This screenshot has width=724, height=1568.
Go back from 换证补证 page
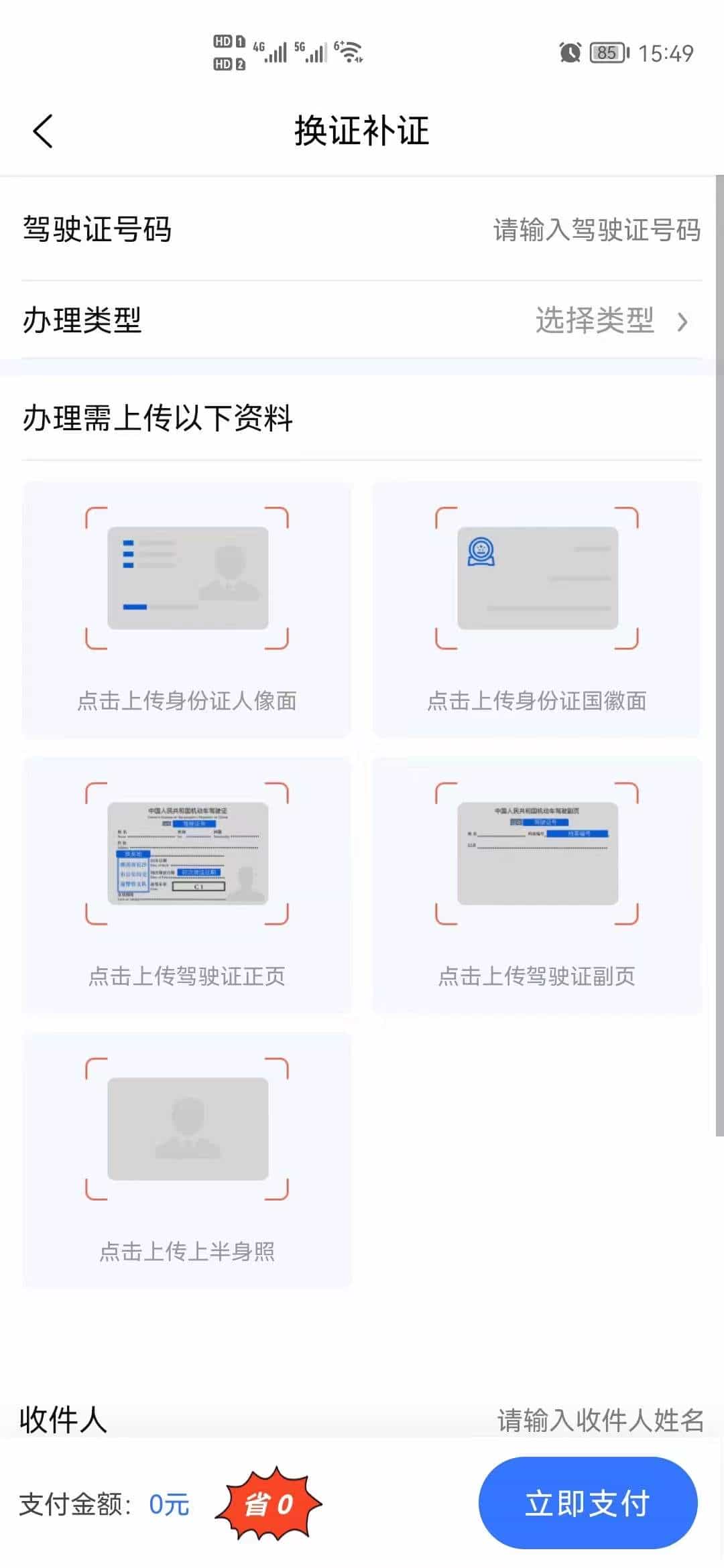coord(43,131)
